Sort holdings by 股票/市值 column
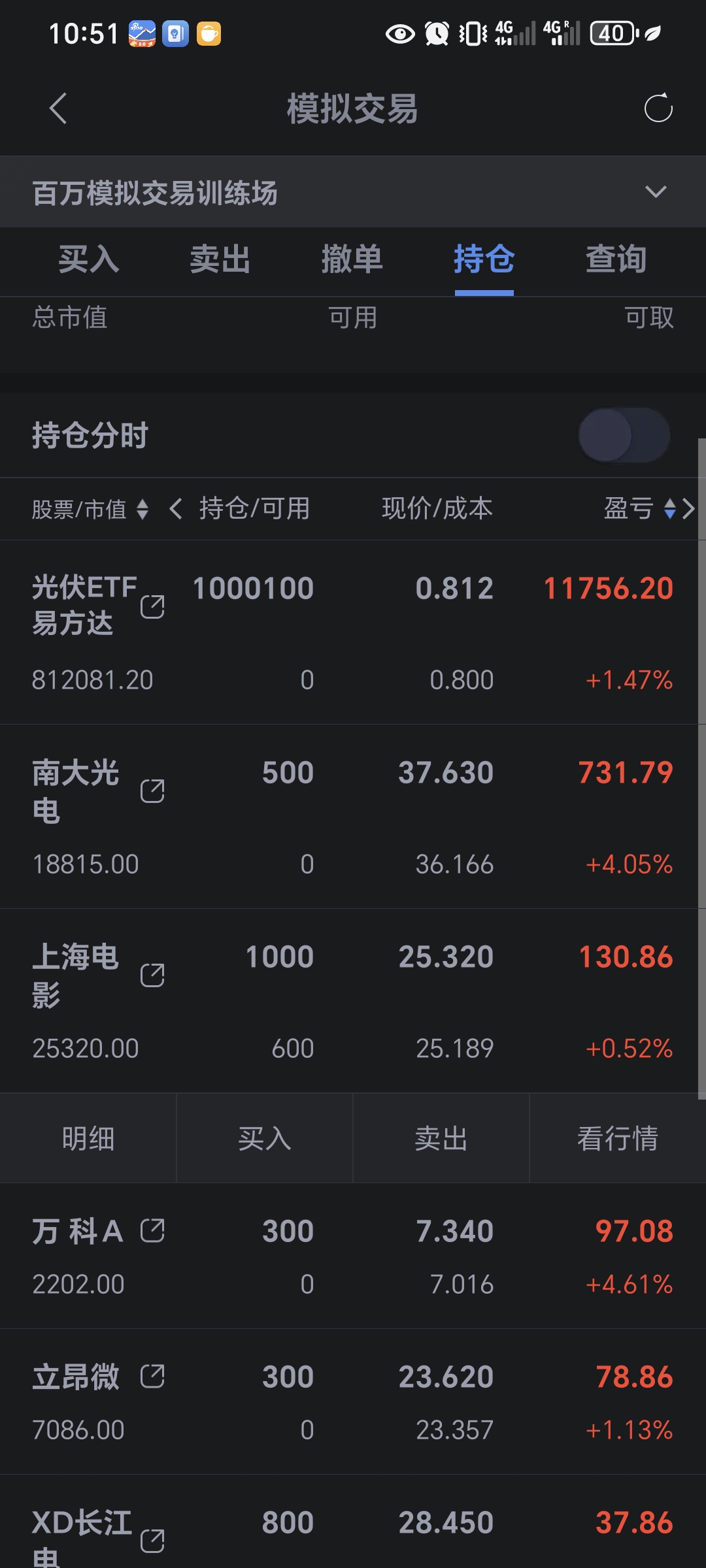 pos(90,509)
